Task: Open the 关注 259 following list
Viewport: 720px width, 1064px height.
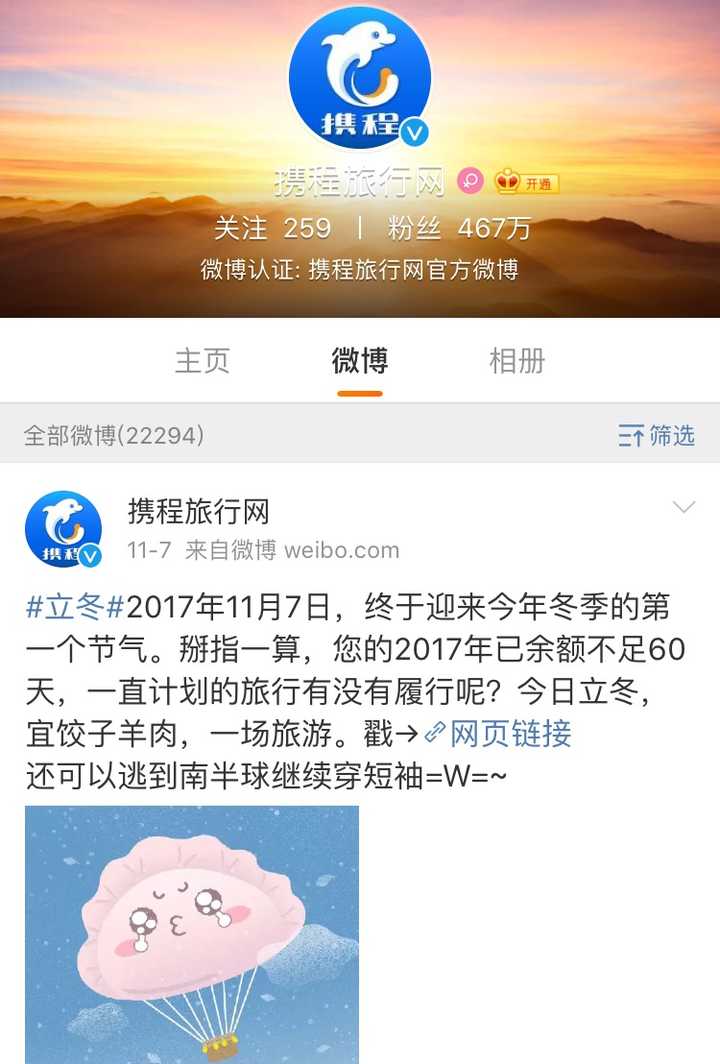Action: click(272, 228)
